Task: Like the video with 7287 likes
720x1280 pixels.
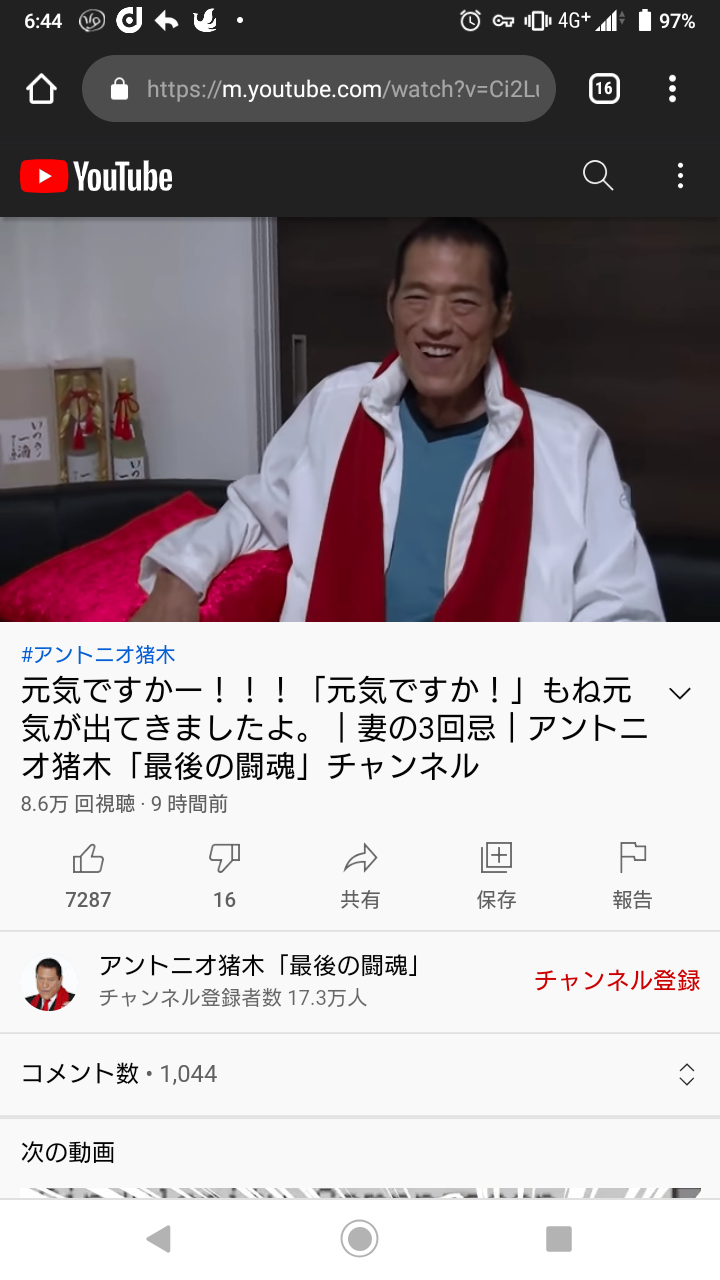Action: point(88,876)
